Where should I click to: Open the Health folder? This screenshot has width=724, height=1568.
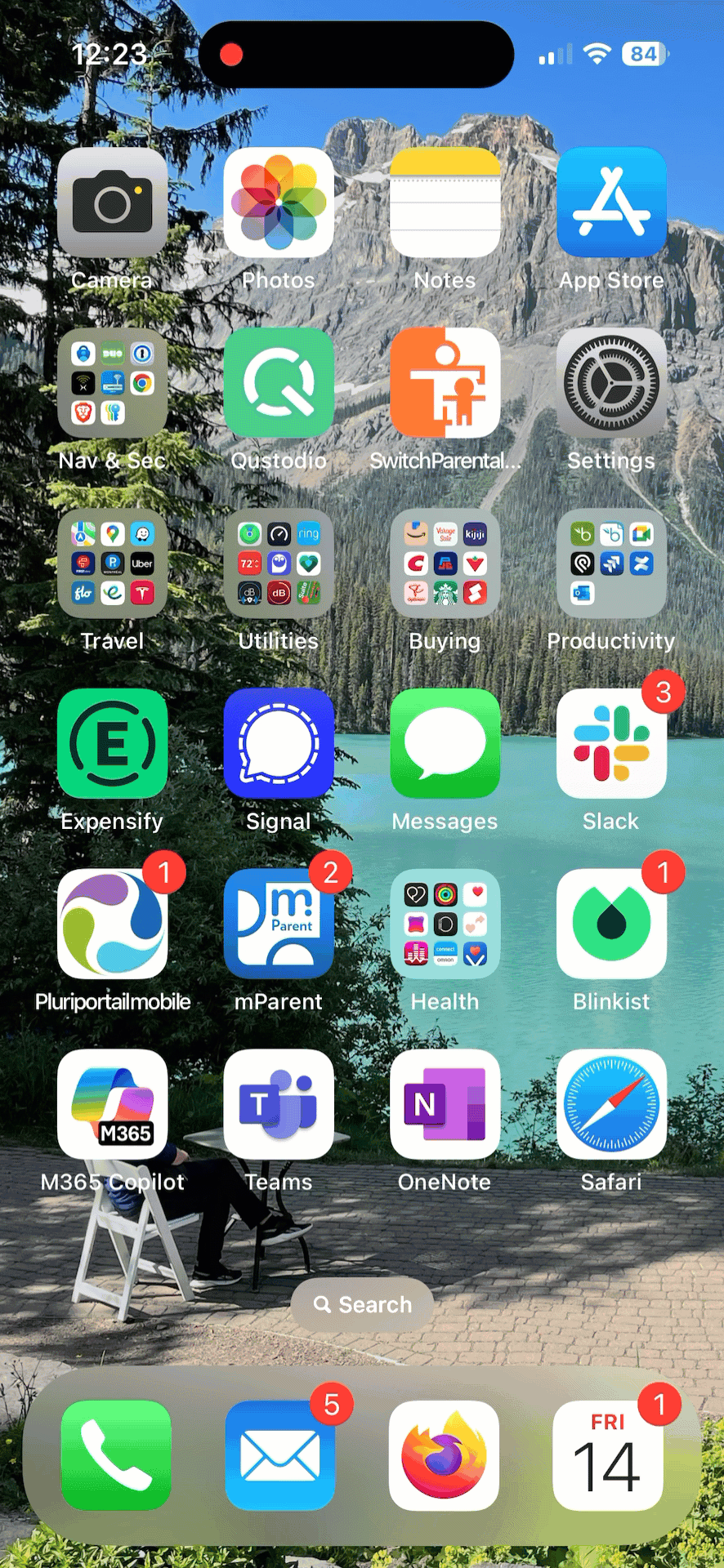445,924
